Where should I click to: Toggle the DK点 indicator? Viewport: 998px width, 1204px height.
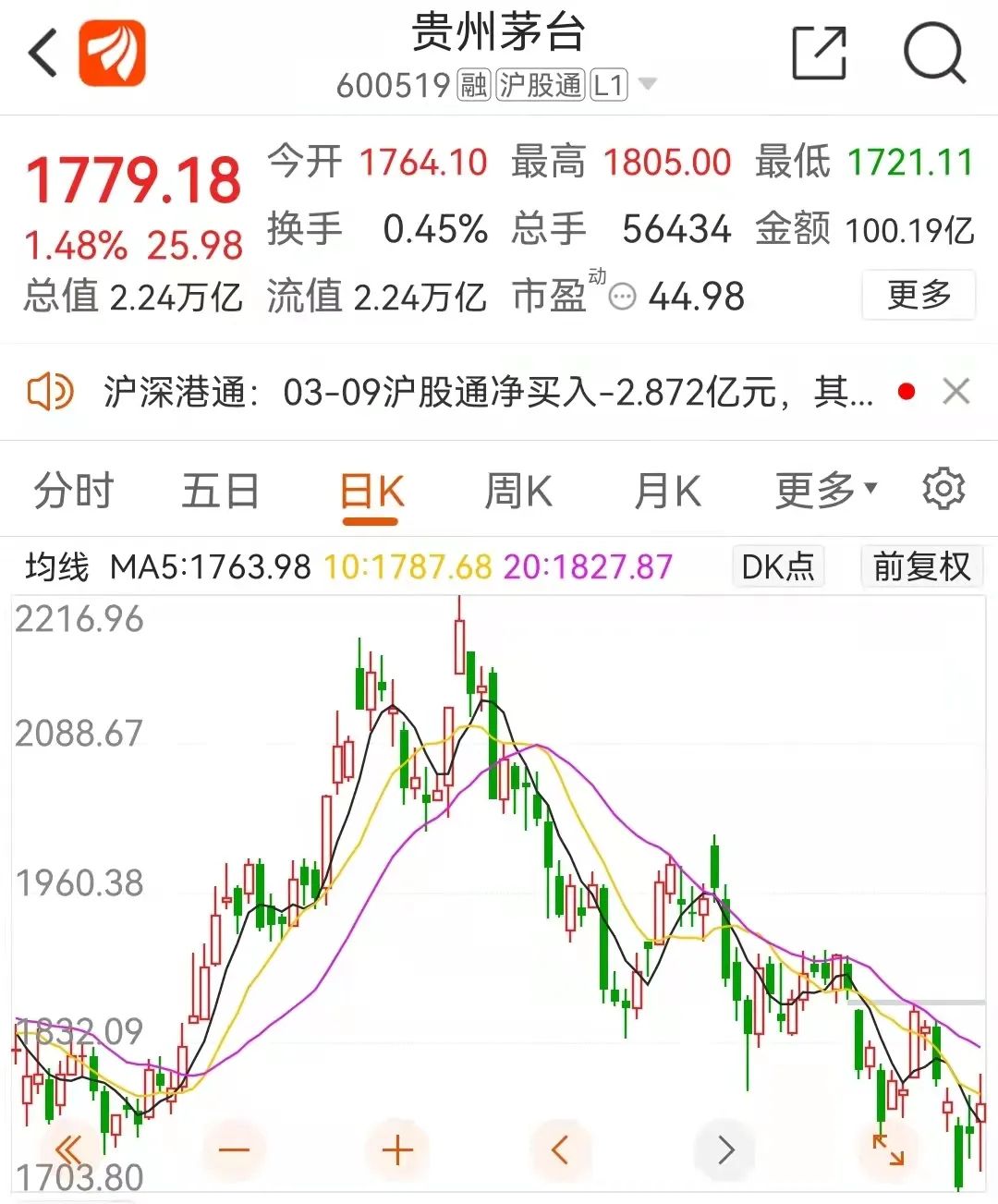(x=777, y=566)
